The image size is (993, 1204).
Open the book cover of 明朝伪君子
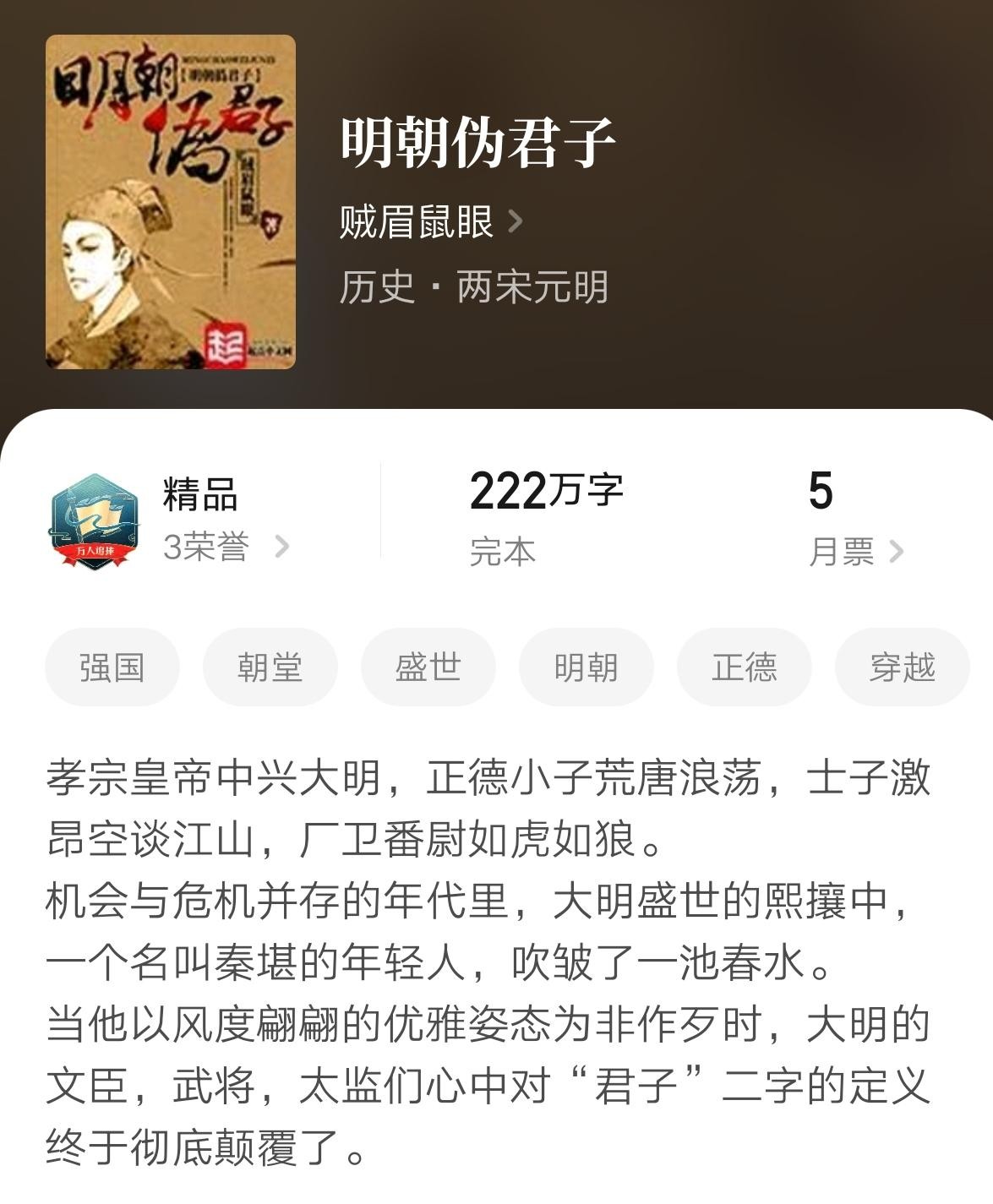click(x=171, y=202)
